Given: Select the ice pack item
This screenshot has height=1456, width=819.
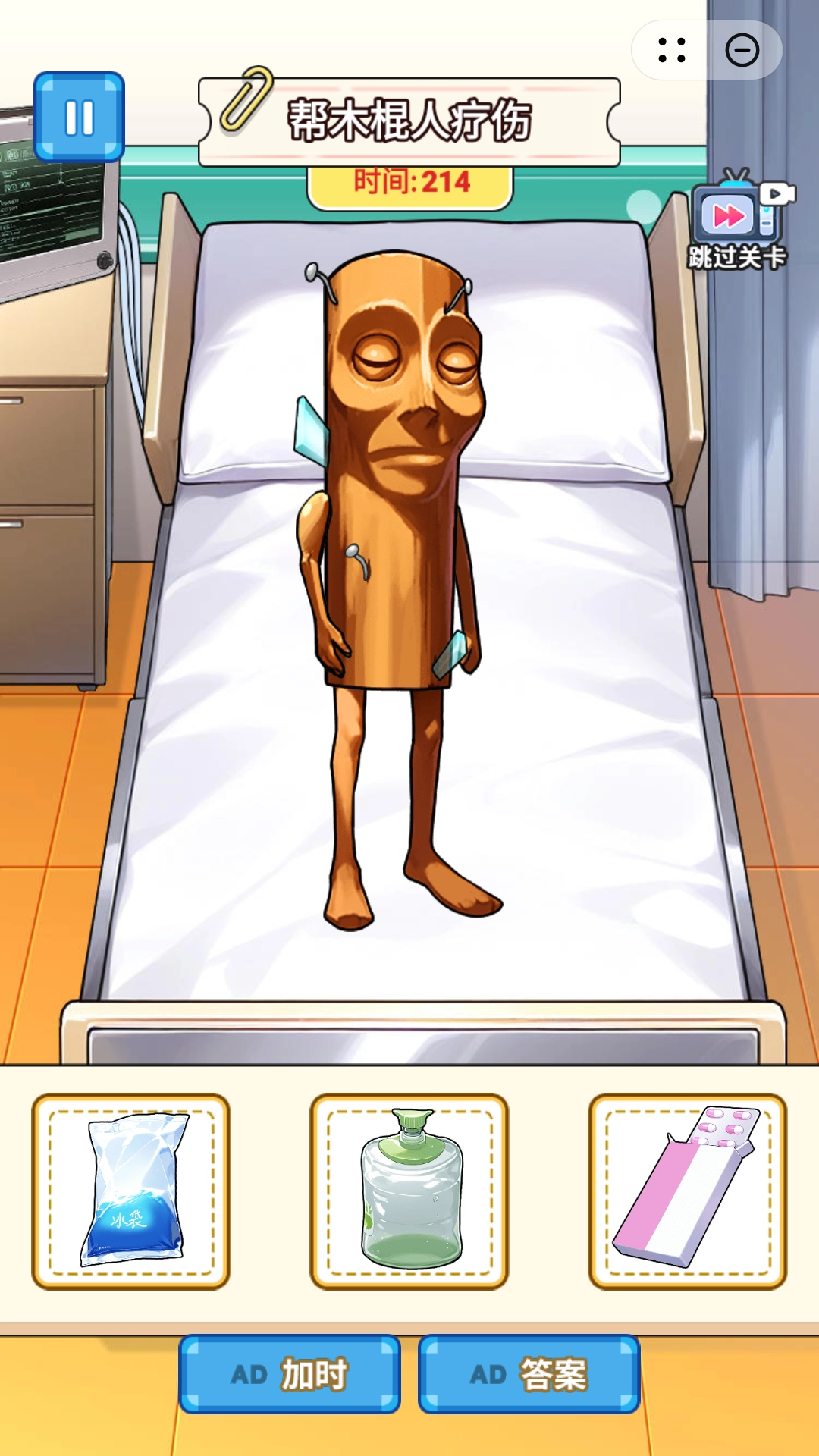Looking at the screenshot, I should click(x=131, y=1191).
